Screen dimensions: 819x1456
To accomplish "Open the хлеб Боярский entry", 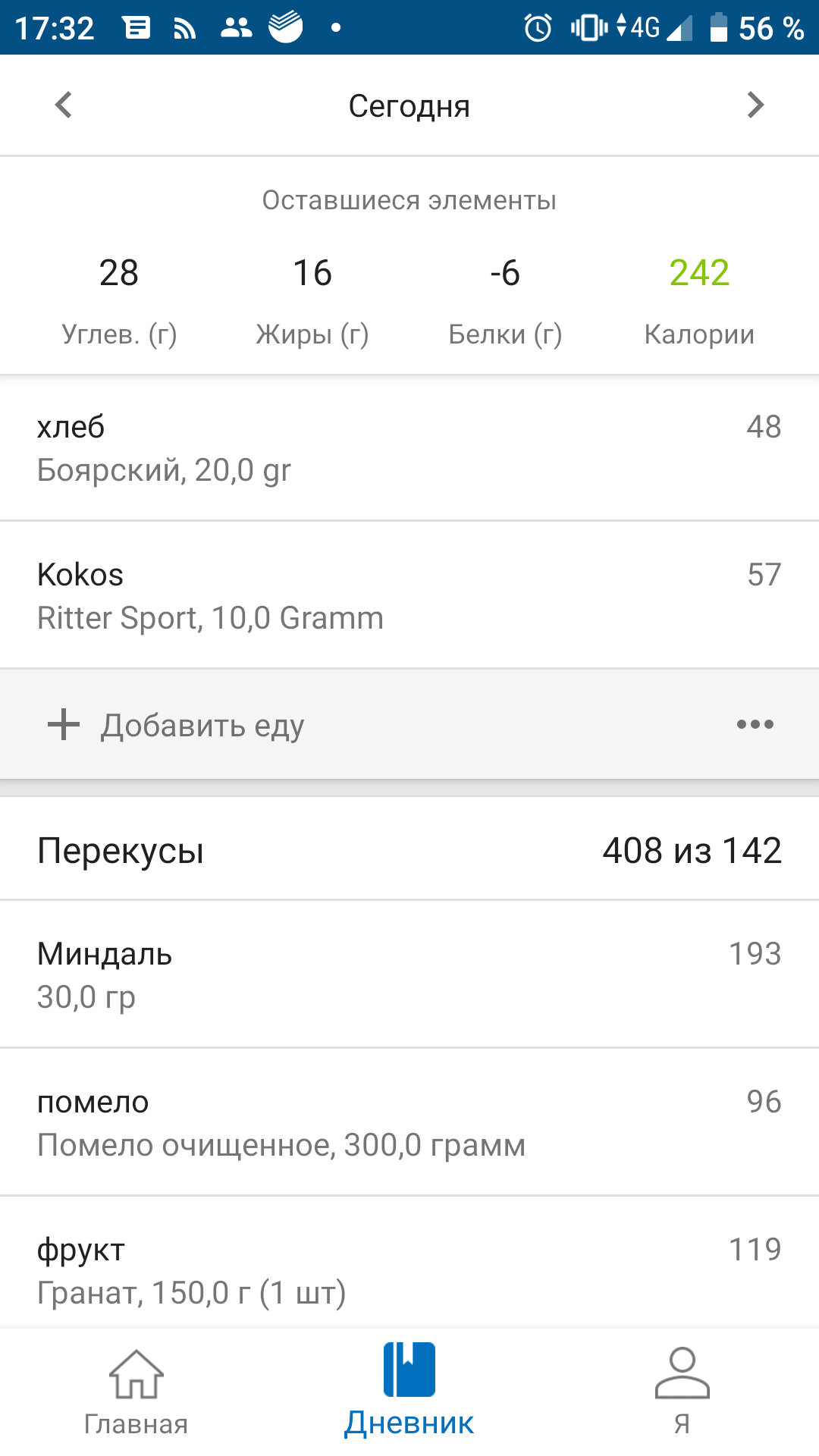I will click(x=409, y=448).
